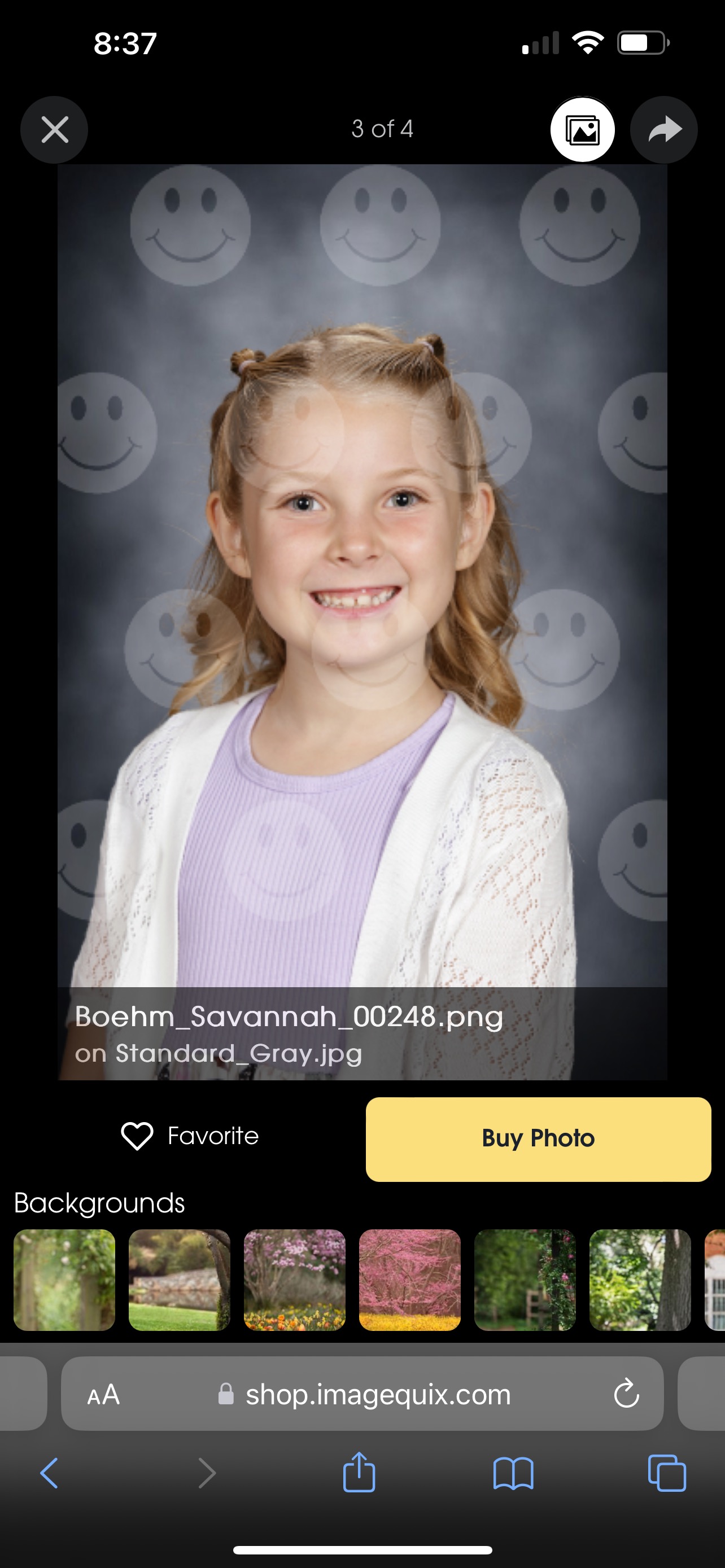725x1568 pixels.
Task: Choose the stone wall lawn background
Action: (x=180, y=1280)
